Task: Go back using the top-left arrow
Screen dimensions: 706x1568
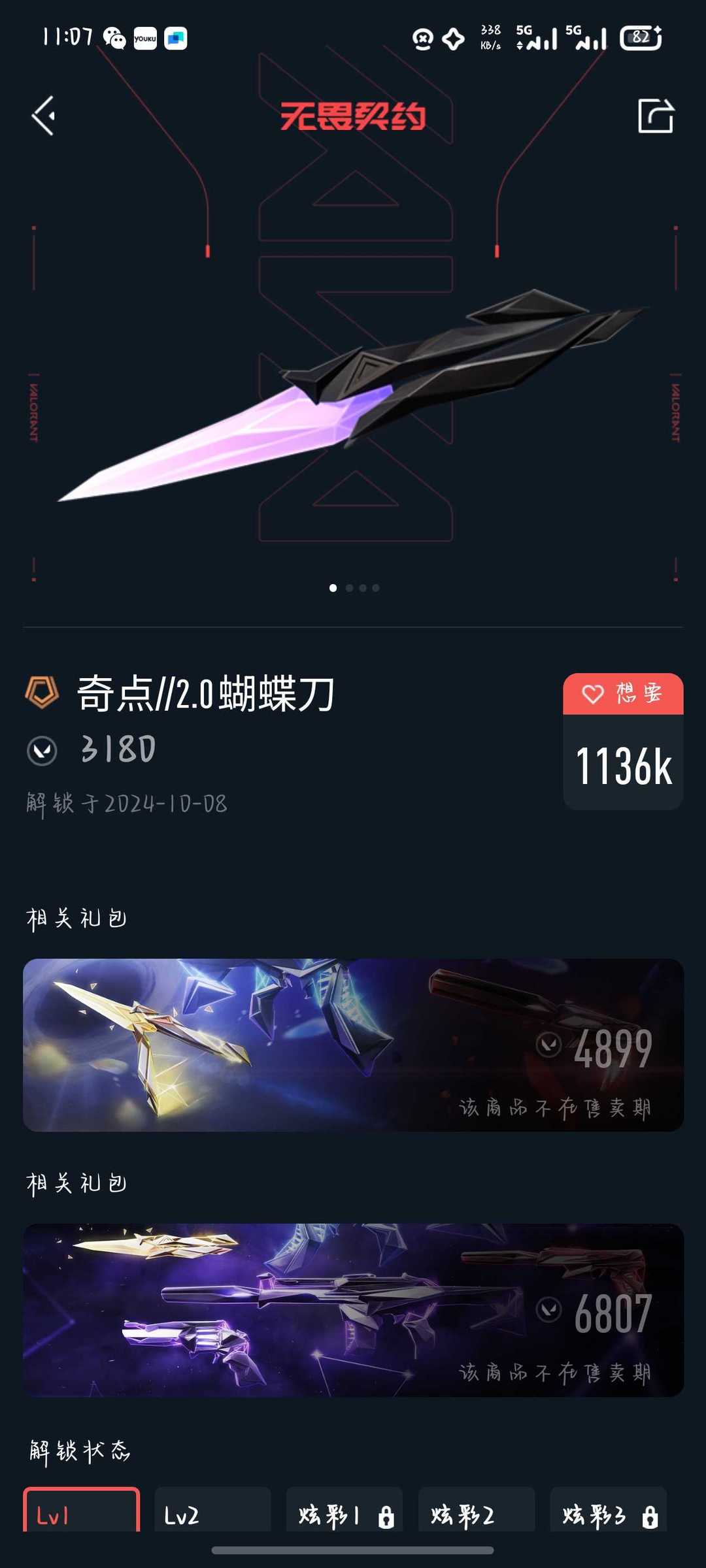Action: (44, 116)
